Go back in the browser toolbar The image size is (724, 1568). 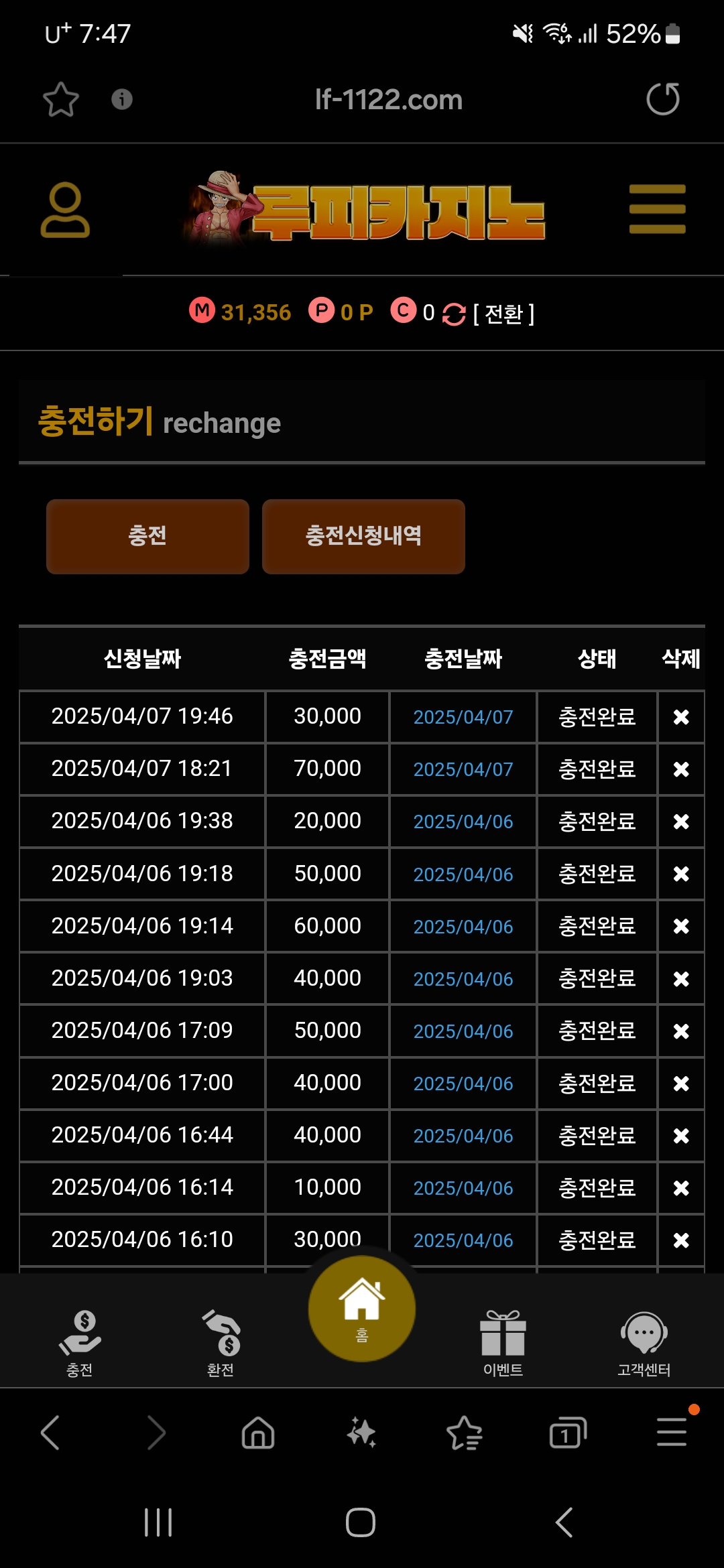51,1433
